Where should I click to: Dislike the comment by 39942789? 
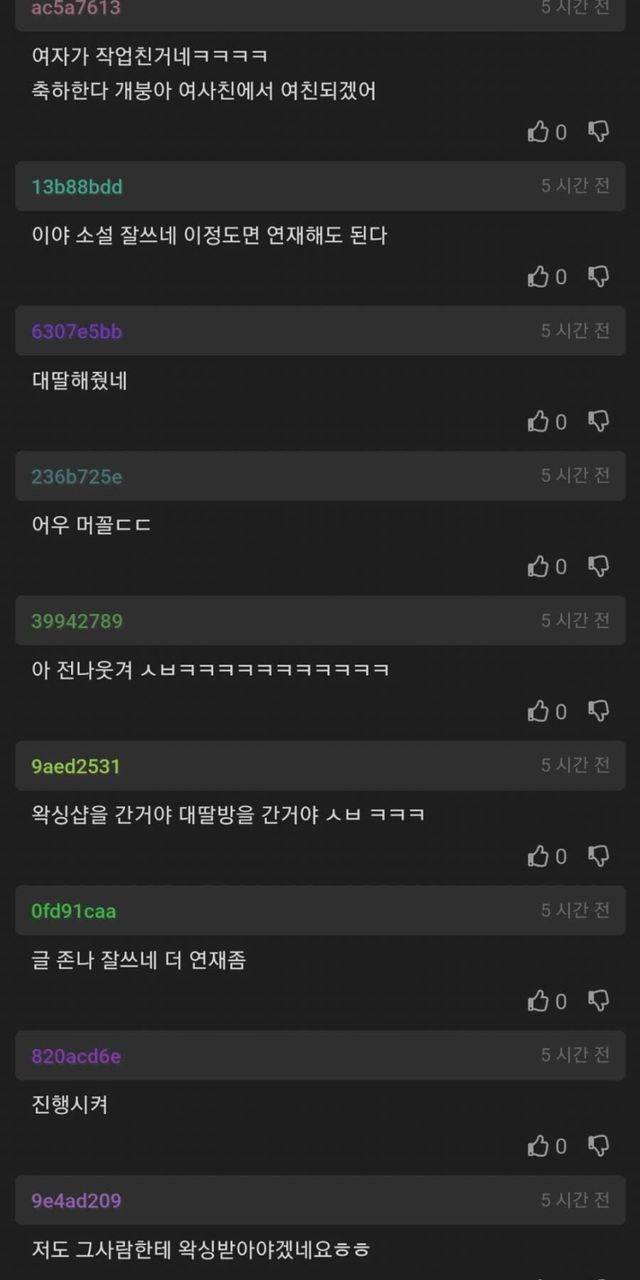599,712
